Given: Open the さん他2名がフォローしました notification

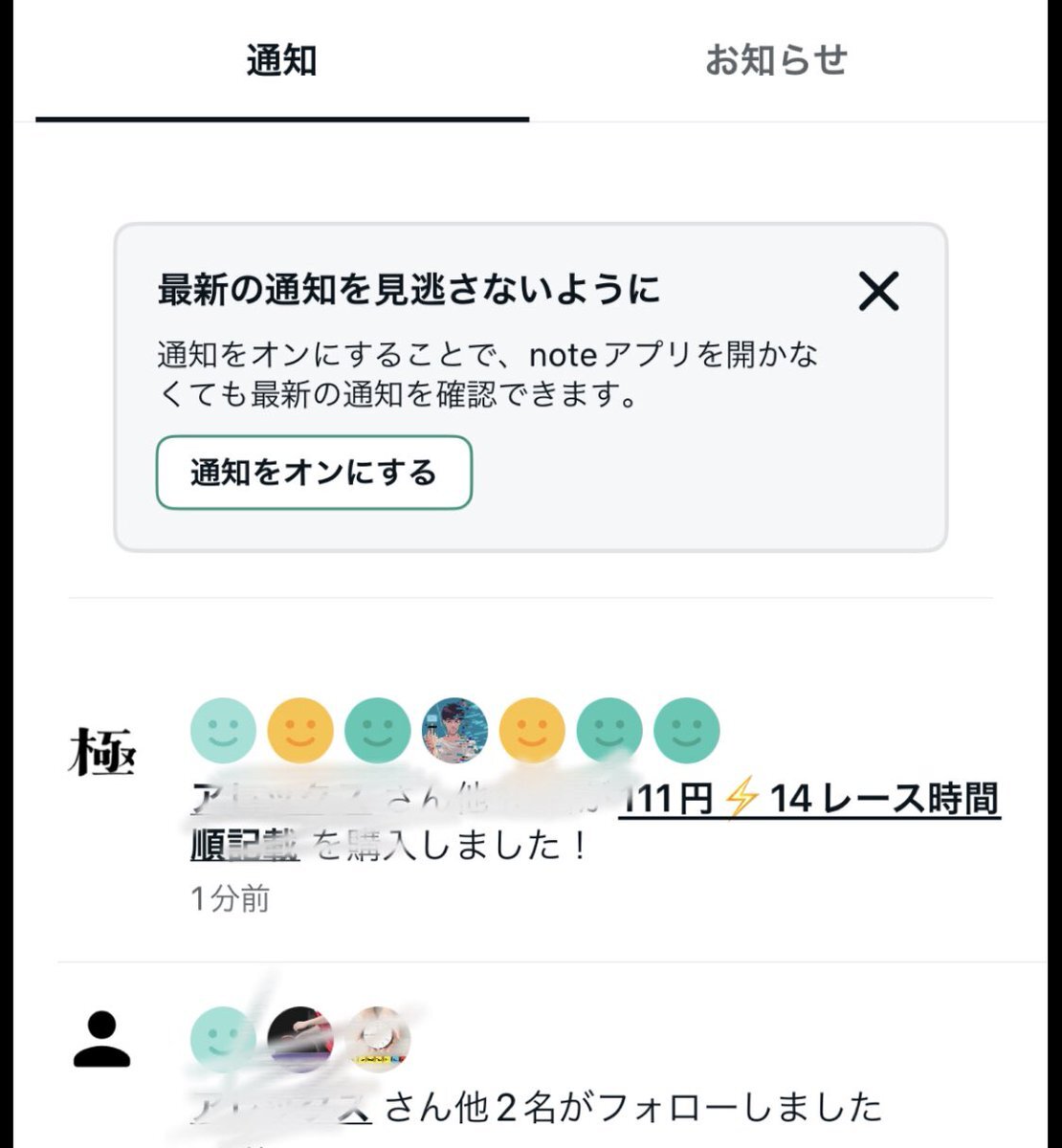Looking at the screenshot, I should (x=631, y=1107).
